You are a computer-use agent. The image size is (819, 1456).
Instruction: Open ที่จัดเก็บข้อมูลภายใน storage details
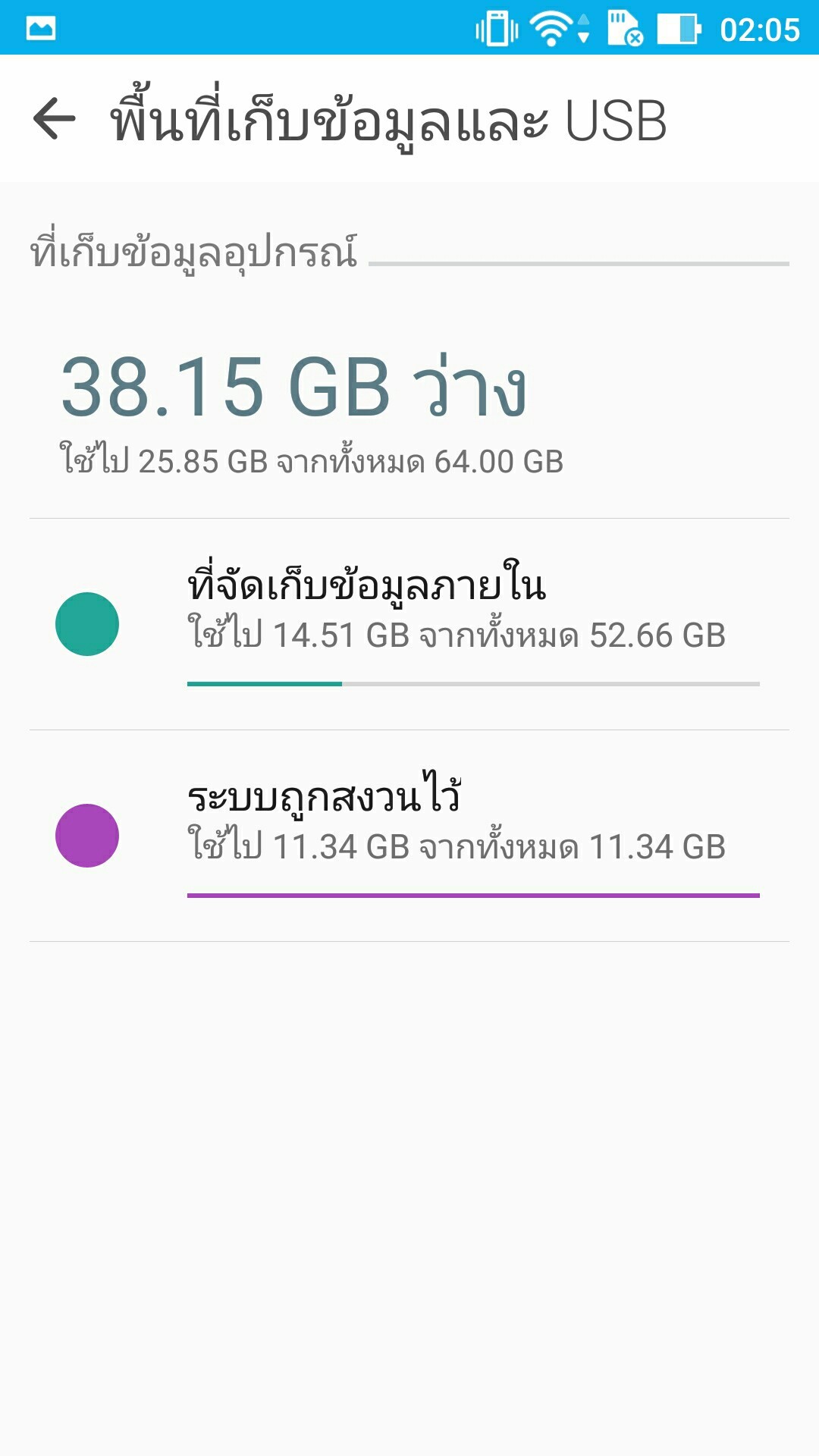[409, 624]
